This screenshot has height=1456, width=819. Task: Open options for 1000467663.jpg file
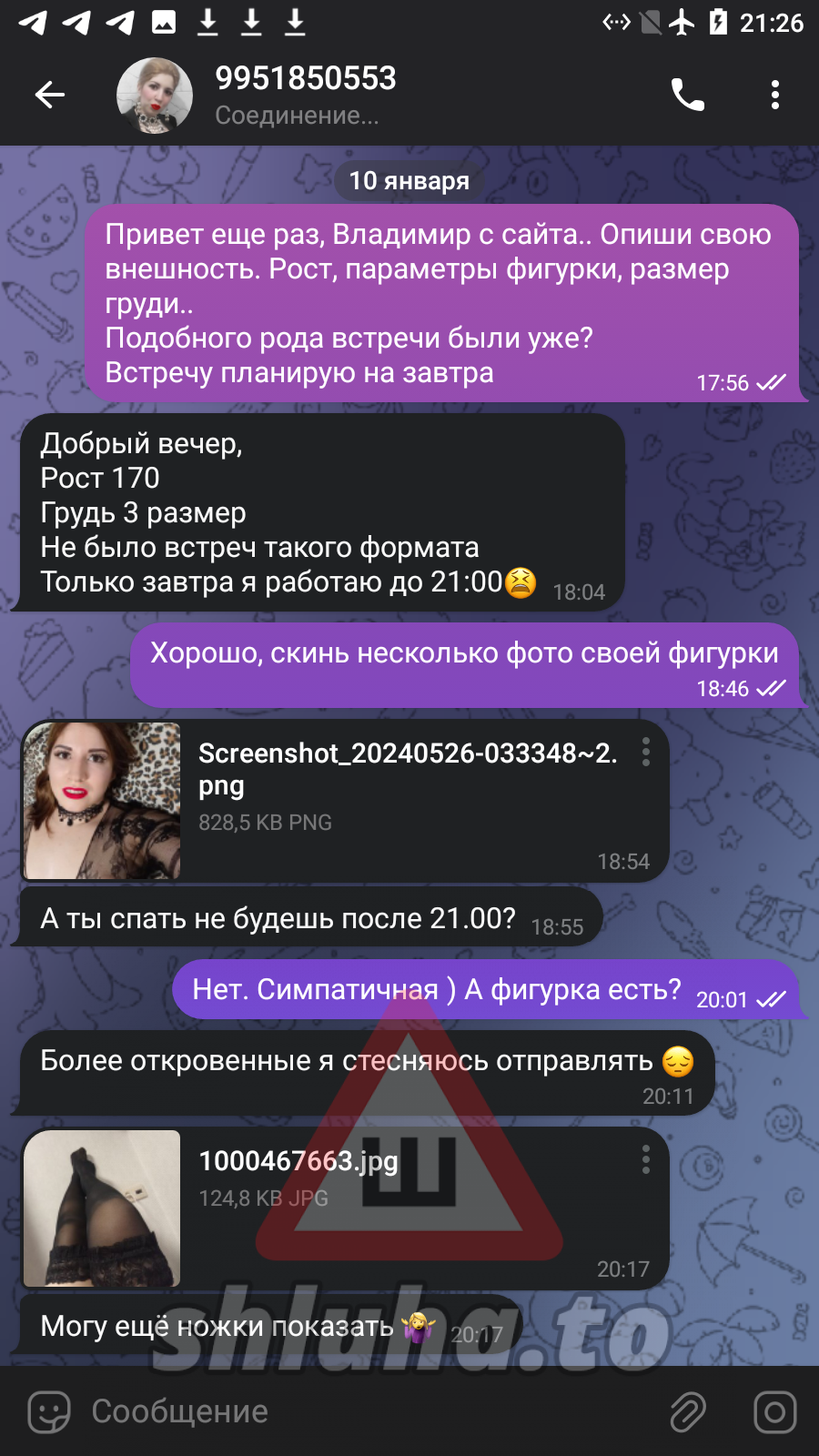[x=646, y=1160]
